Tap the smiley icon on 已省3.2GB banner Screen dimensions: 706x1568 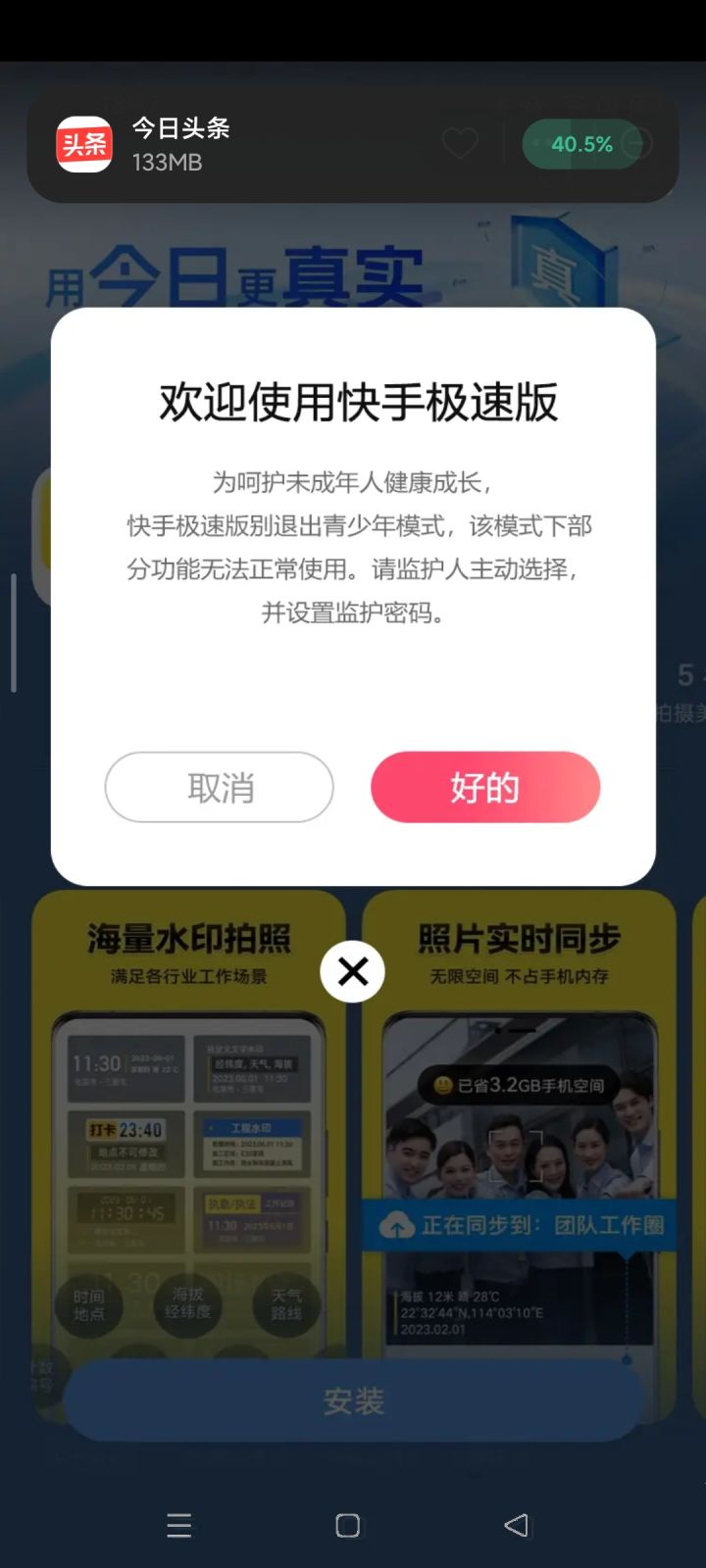point(443,1084)
